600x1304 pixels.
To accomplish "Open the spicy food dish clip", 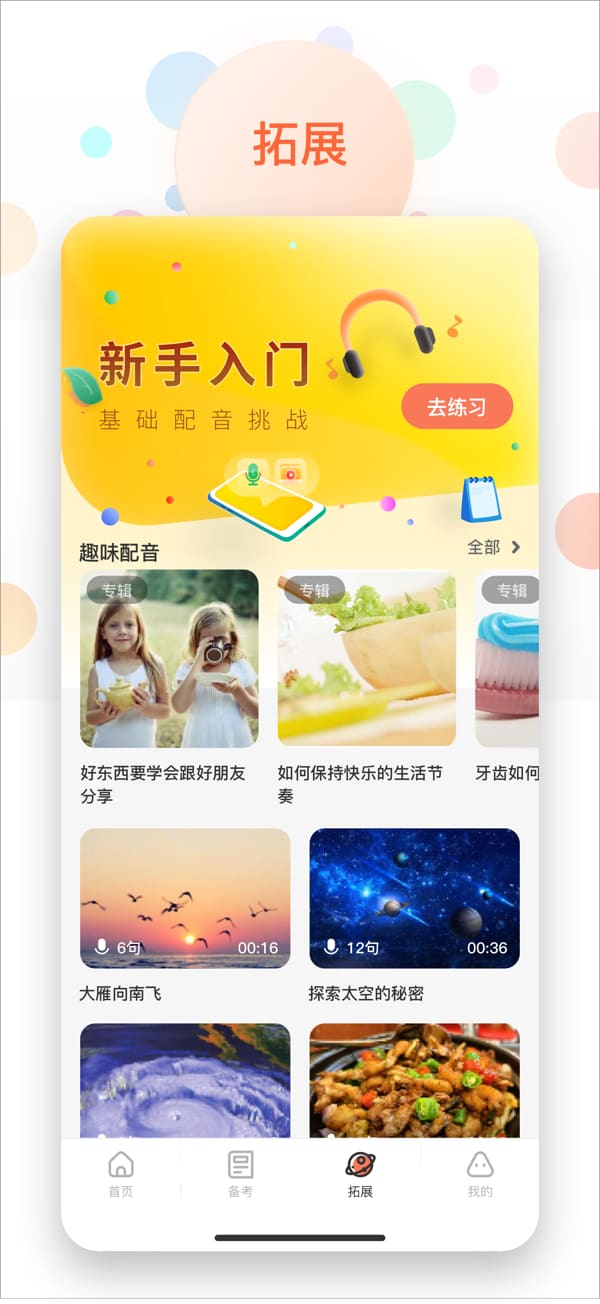I will 415,1081.
